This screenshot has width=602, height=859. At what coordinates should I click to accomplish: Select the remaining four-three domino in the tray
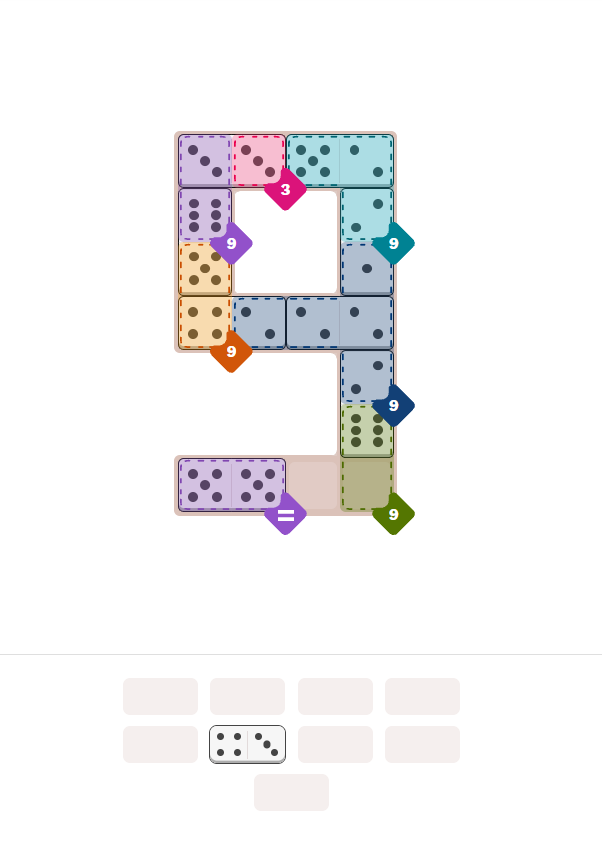pos(247,744)
